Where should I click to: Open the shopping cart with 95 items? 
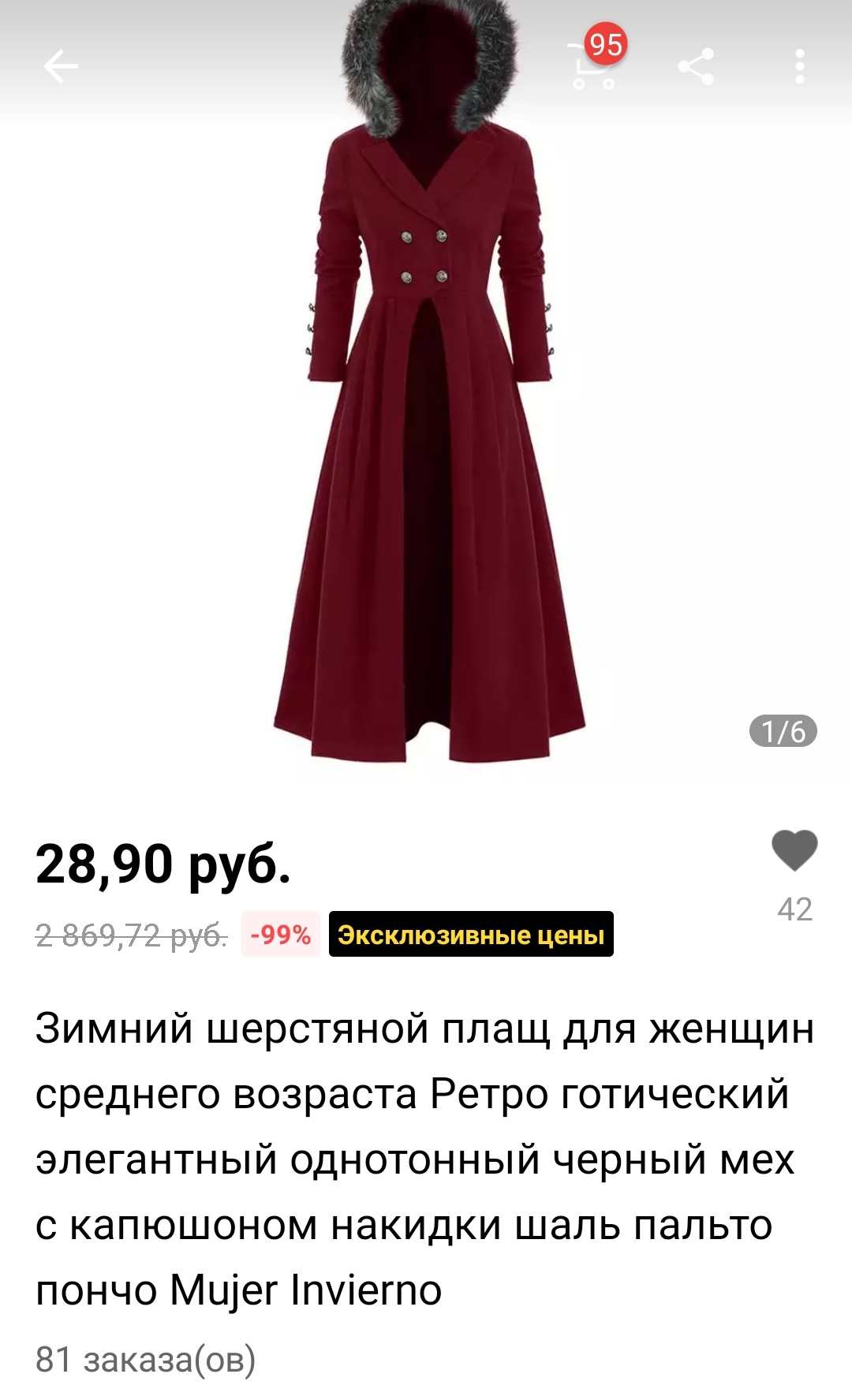point(592,65)
